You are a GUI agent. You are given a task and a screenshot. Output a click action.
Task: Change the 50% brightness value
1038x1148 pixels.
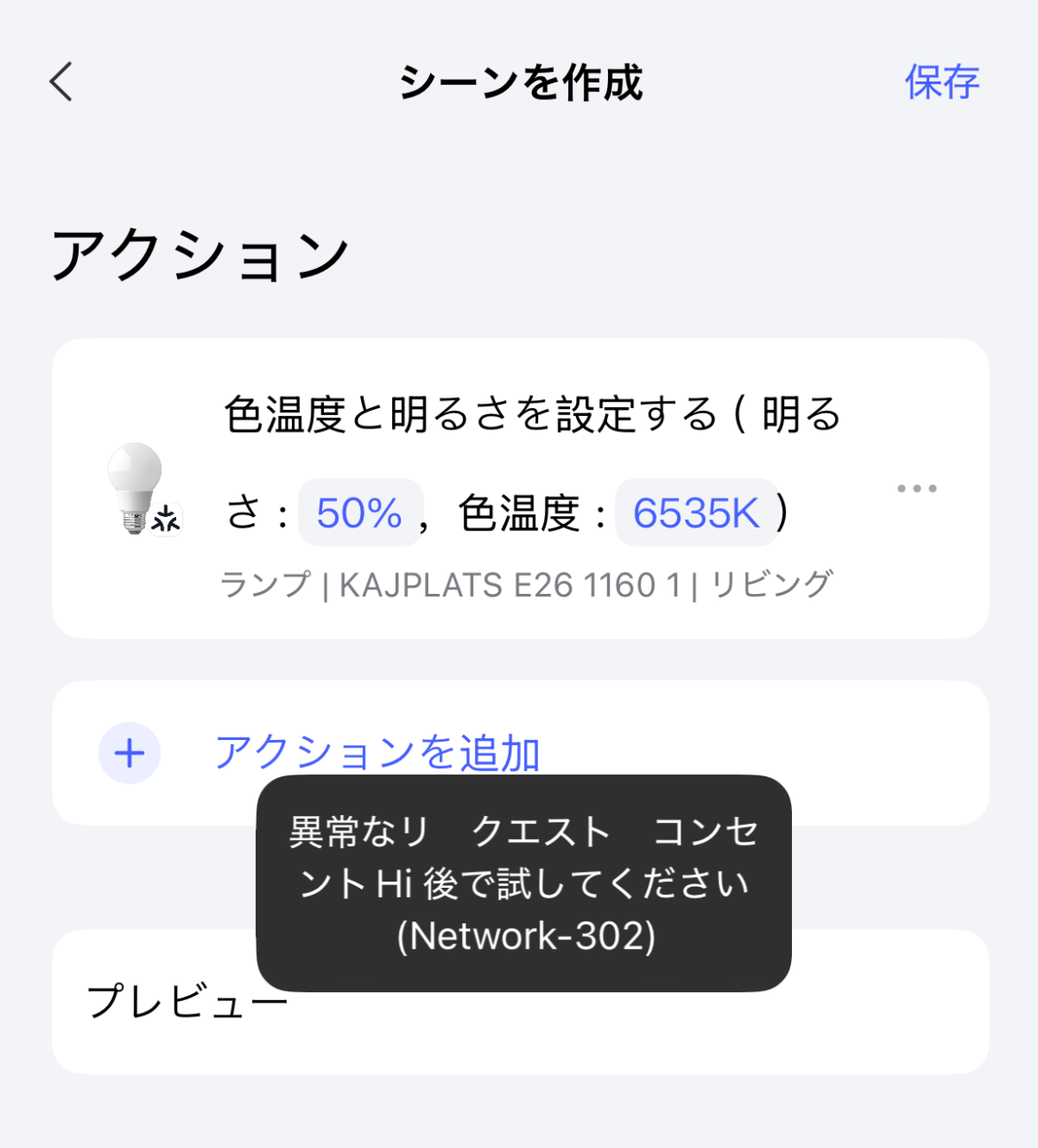coord(359,513)
